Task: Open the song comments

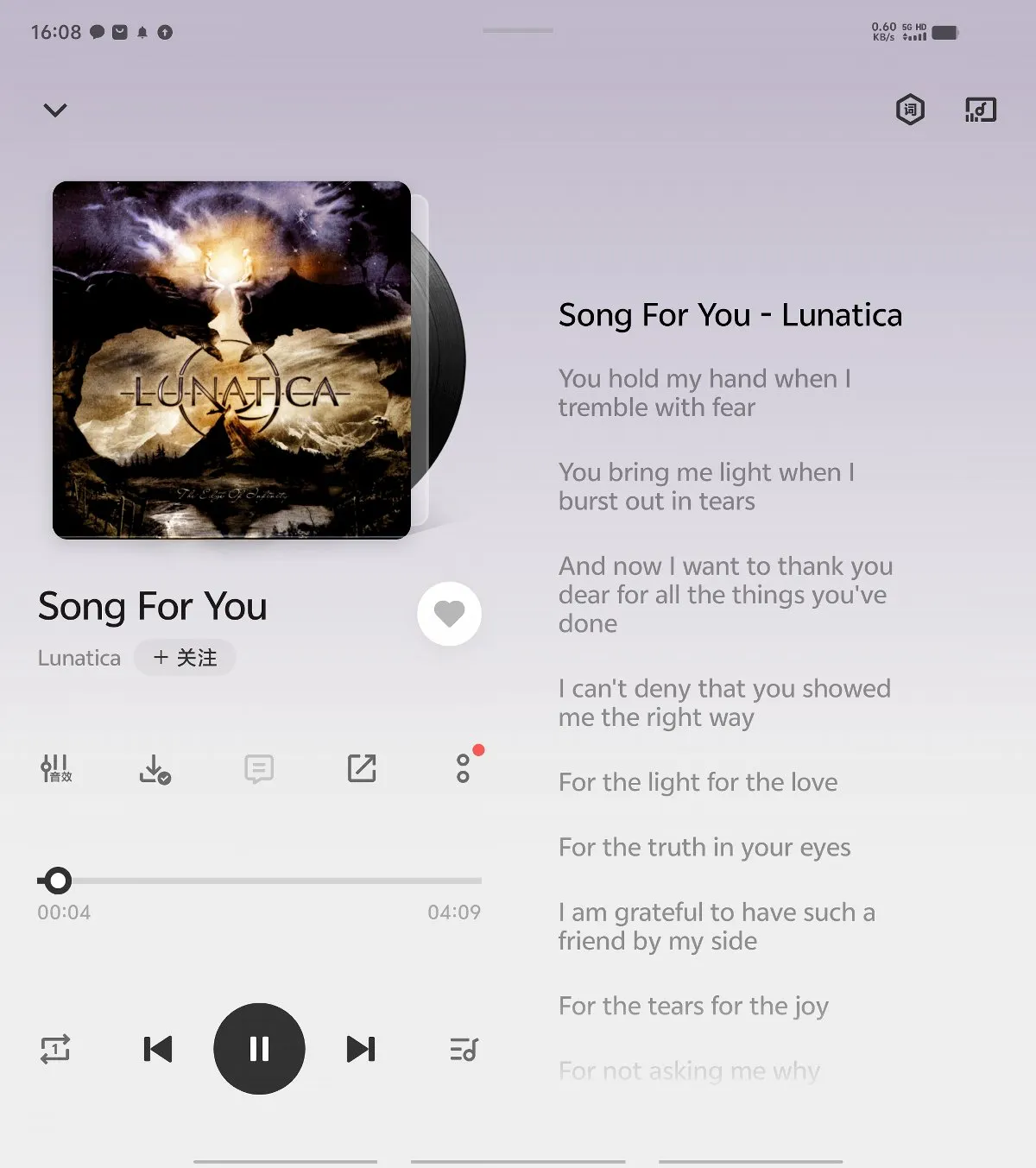Action: pyautogui.click(x=258, y=768)
